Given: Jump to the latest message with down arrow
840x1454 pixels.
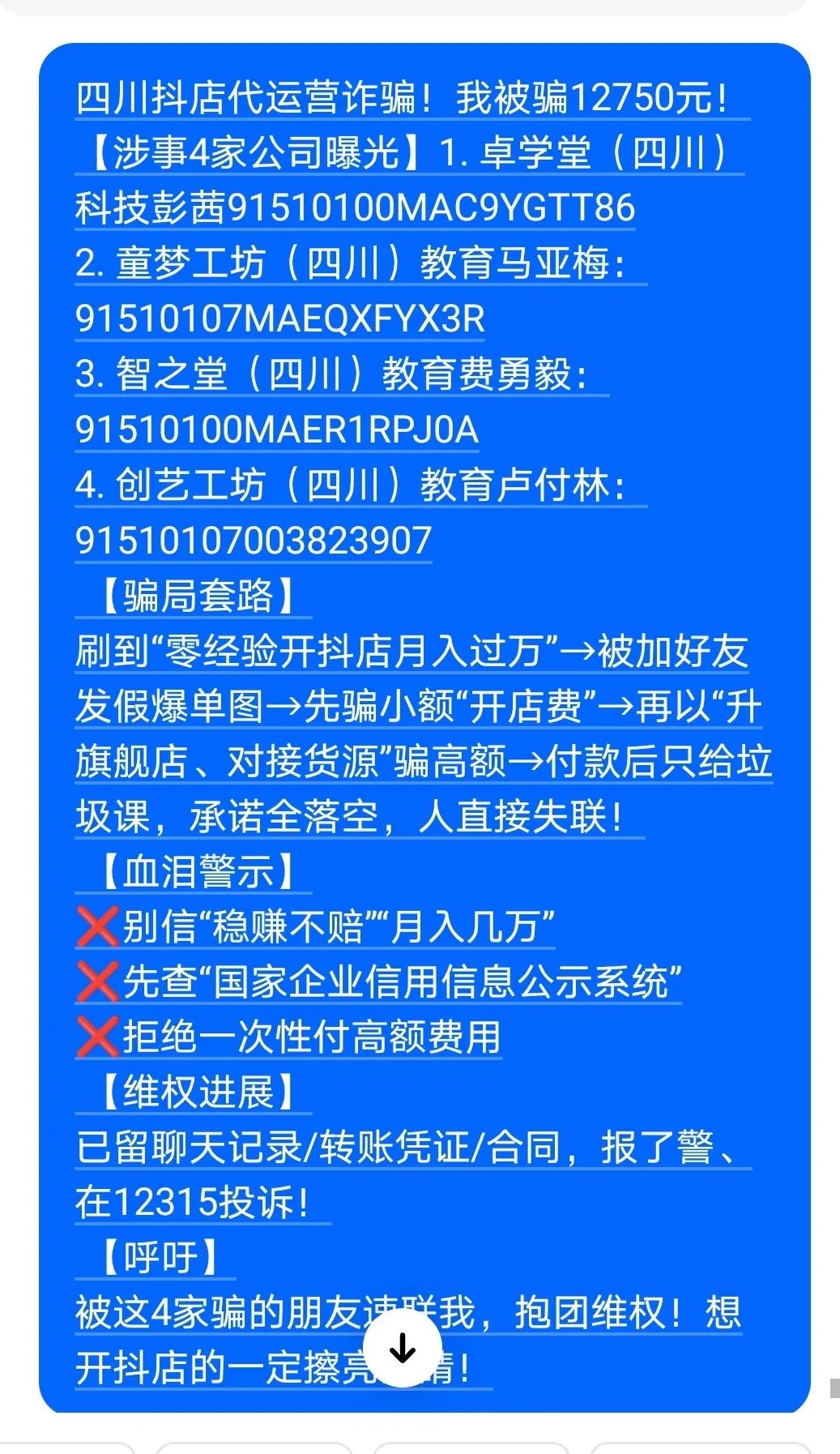Looking at the screenshot, I should pos(402,1349).
